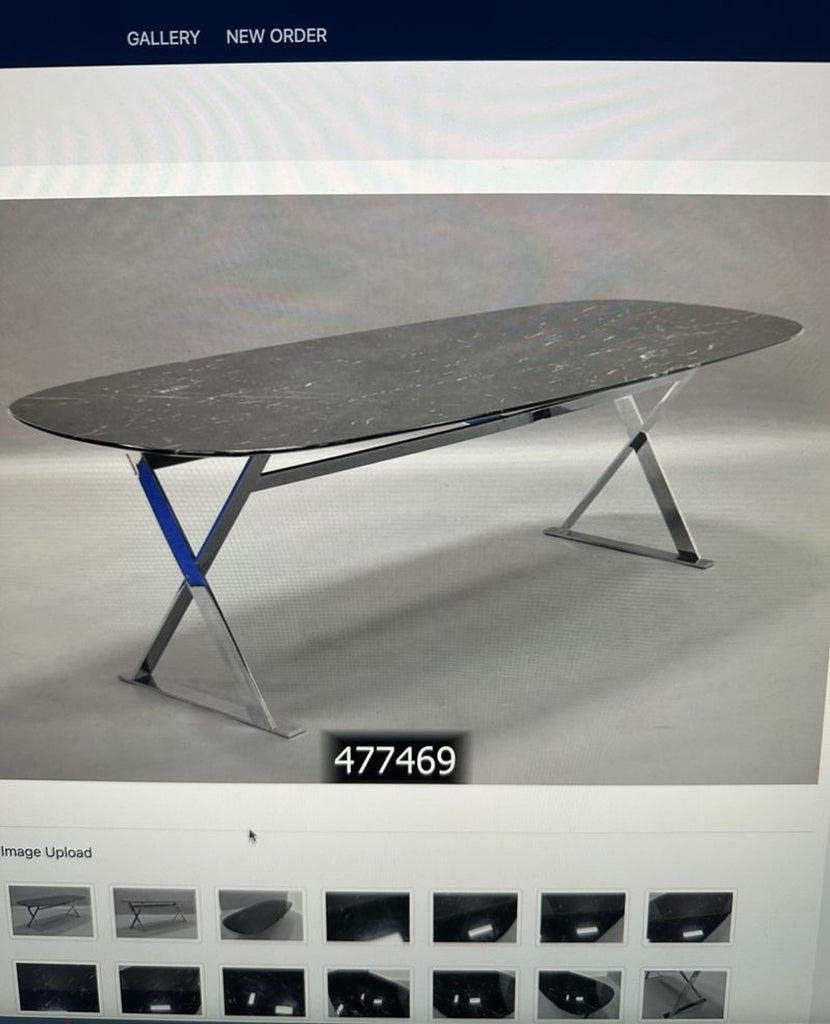Go to NEW ORDER
The width and height of the screenshot is (830, 1024).
276,36
